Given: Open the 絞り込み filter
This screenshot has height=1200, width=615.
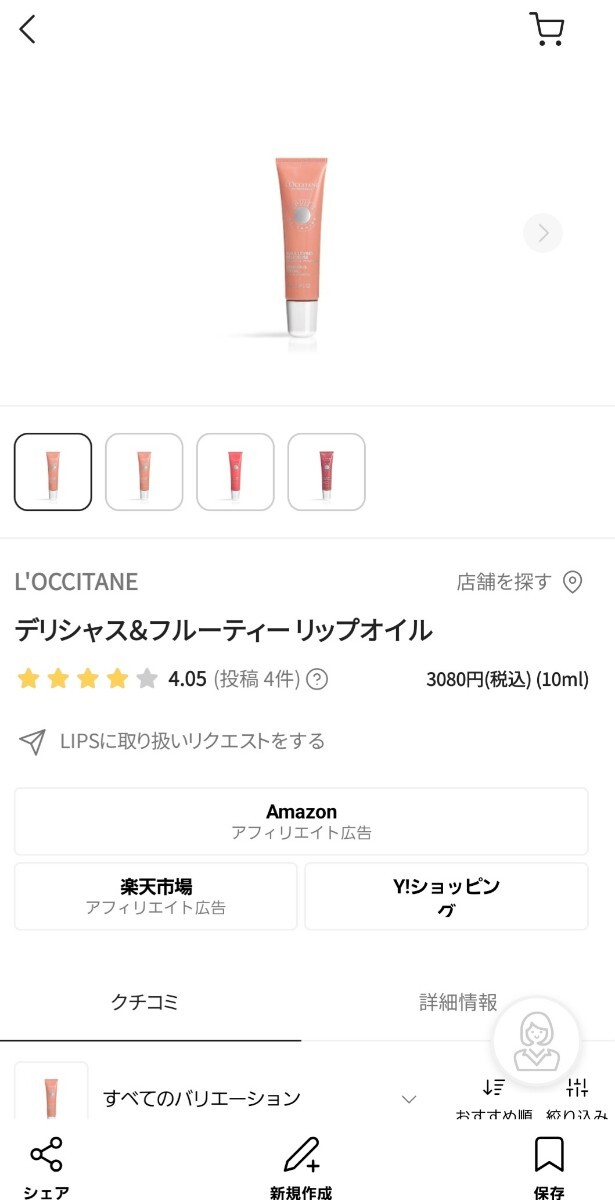Looking at the screenshot, I should pos(577,1095).
